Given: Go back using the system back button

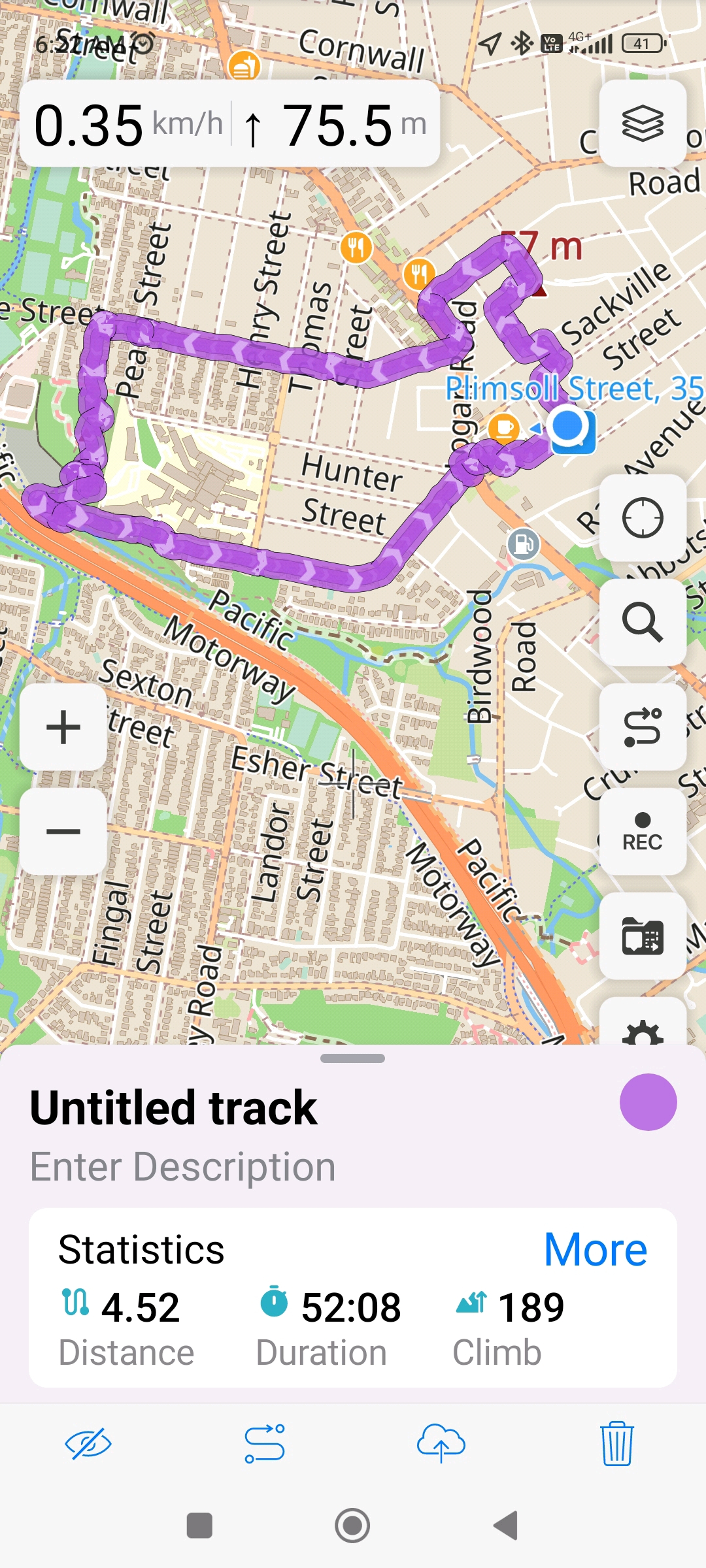Looking at the screenshot, I should 506,1526.
